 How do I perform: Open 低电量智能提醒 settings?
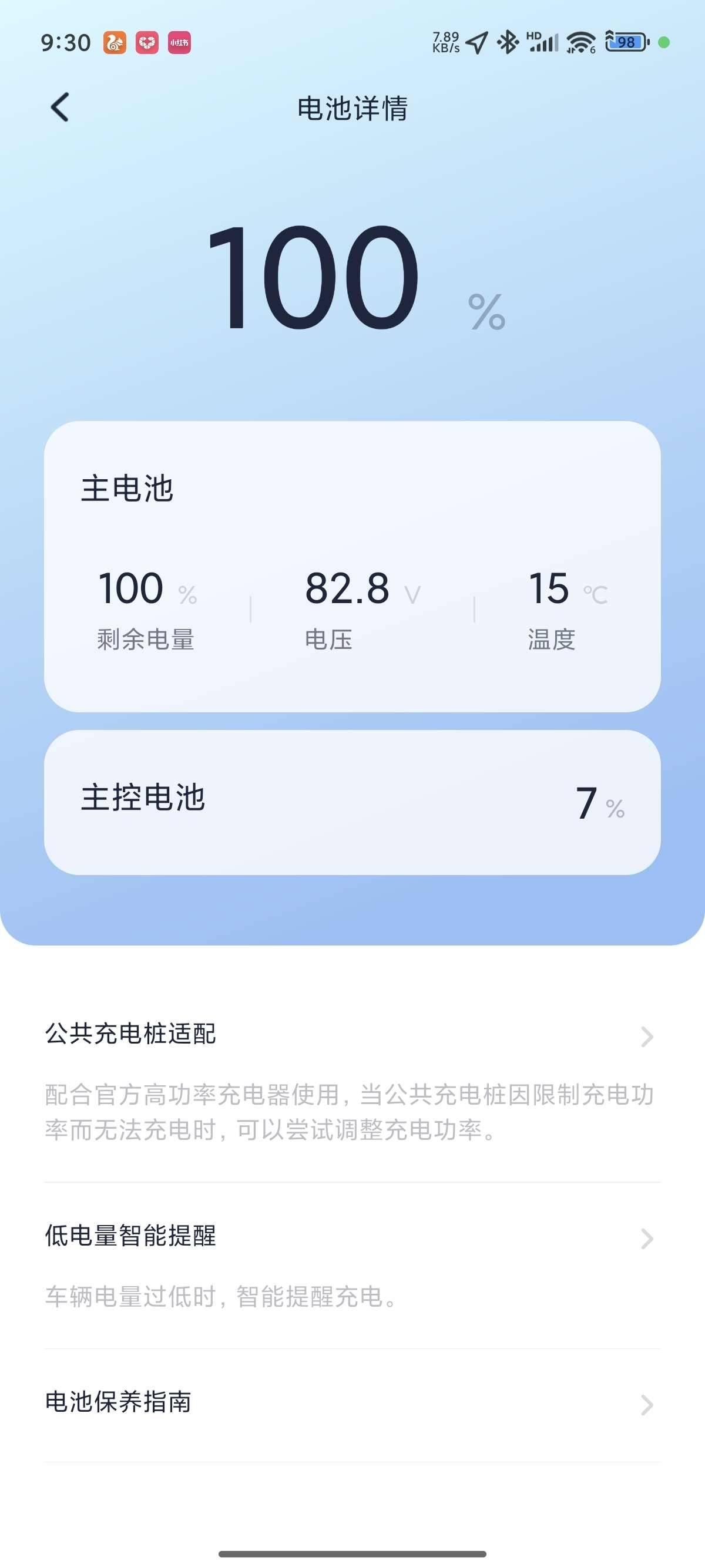pyautogui.click(x=352, y=1266)
